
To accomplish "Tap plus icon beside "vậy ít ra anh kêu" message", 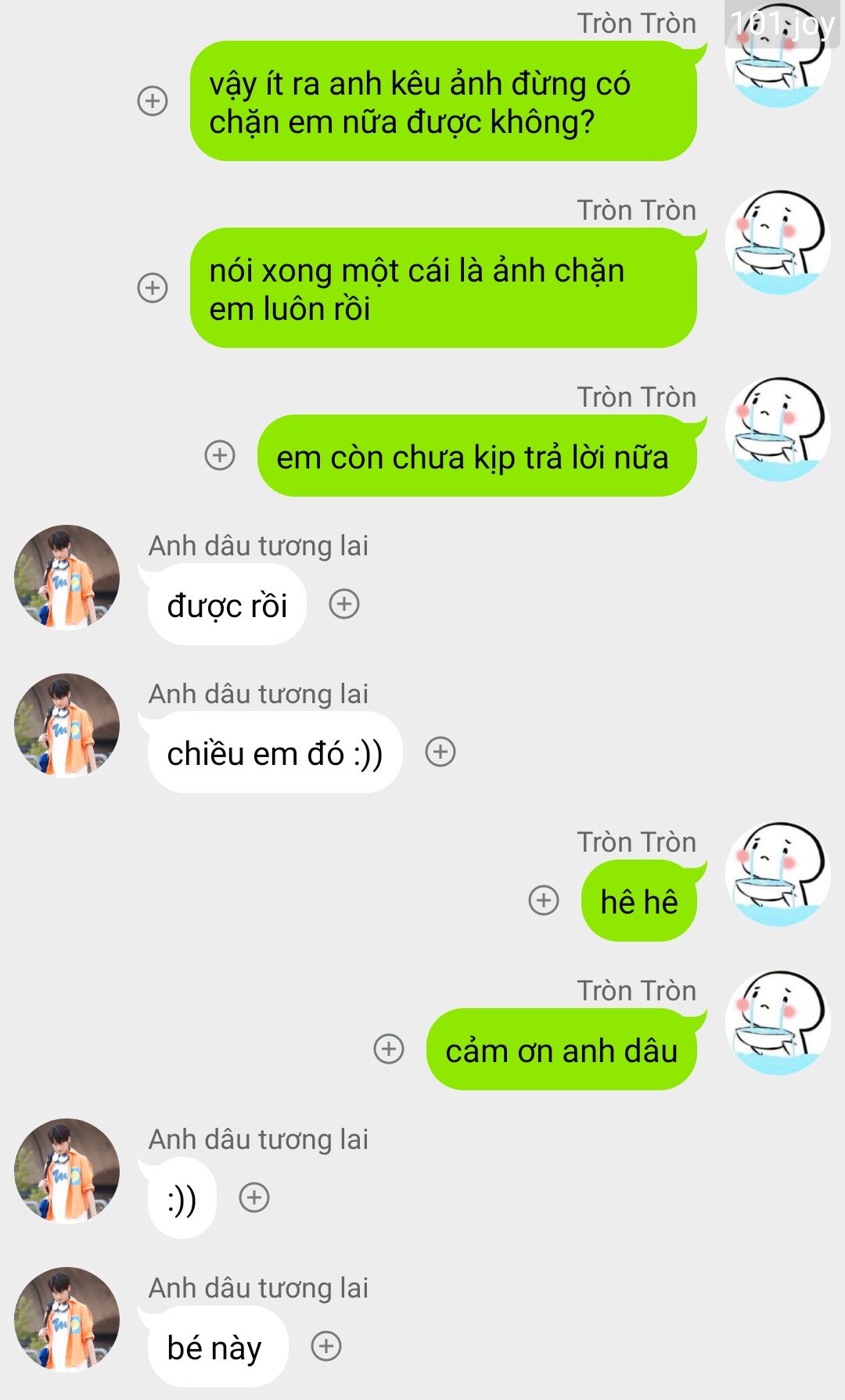I will [x=153, y=100].
